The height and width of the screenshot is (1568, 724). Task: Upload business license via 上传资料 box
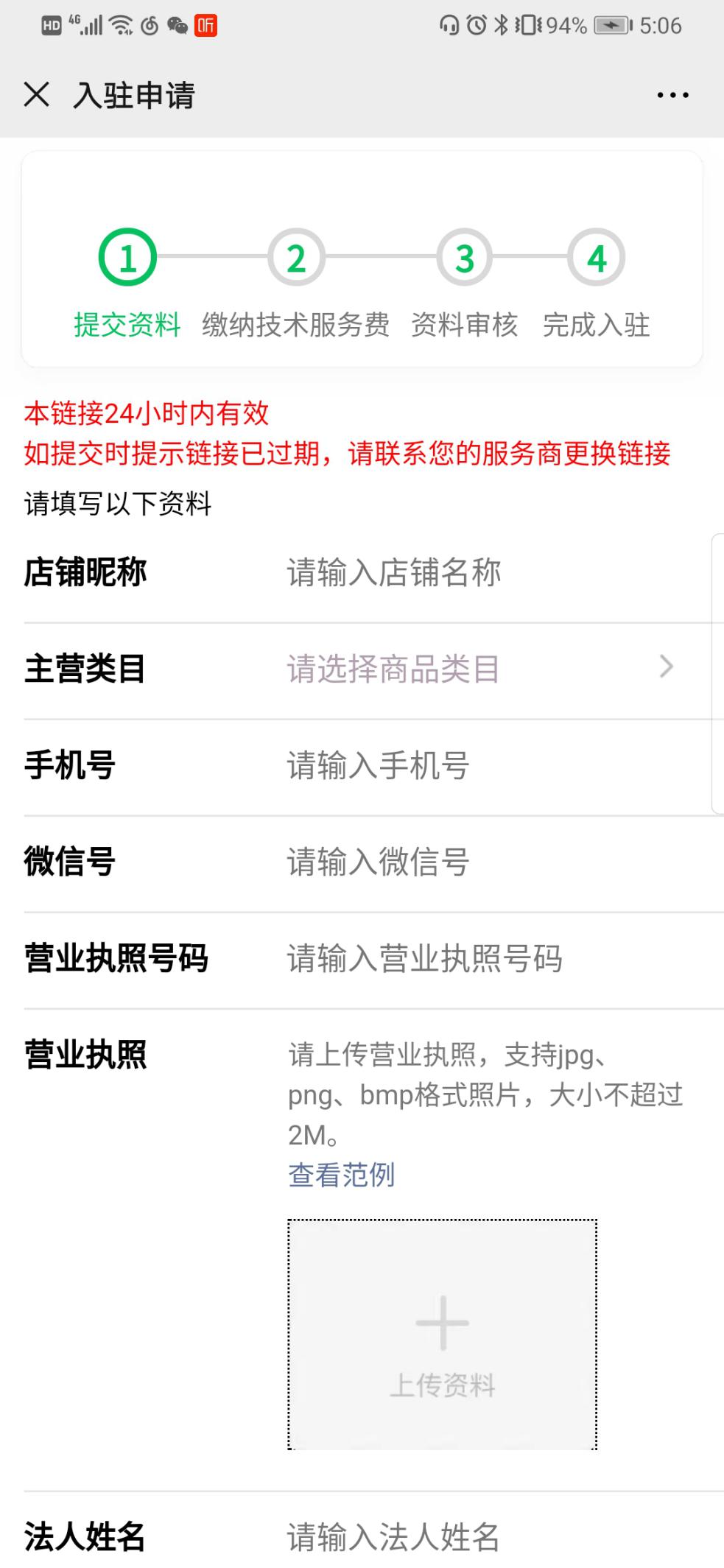442,1335
